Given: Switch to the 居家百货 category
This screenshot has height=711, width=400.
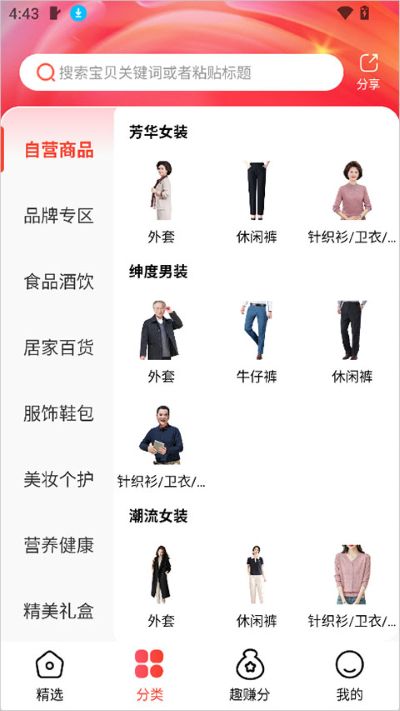Looking at the screenshot, I should 59,348.
